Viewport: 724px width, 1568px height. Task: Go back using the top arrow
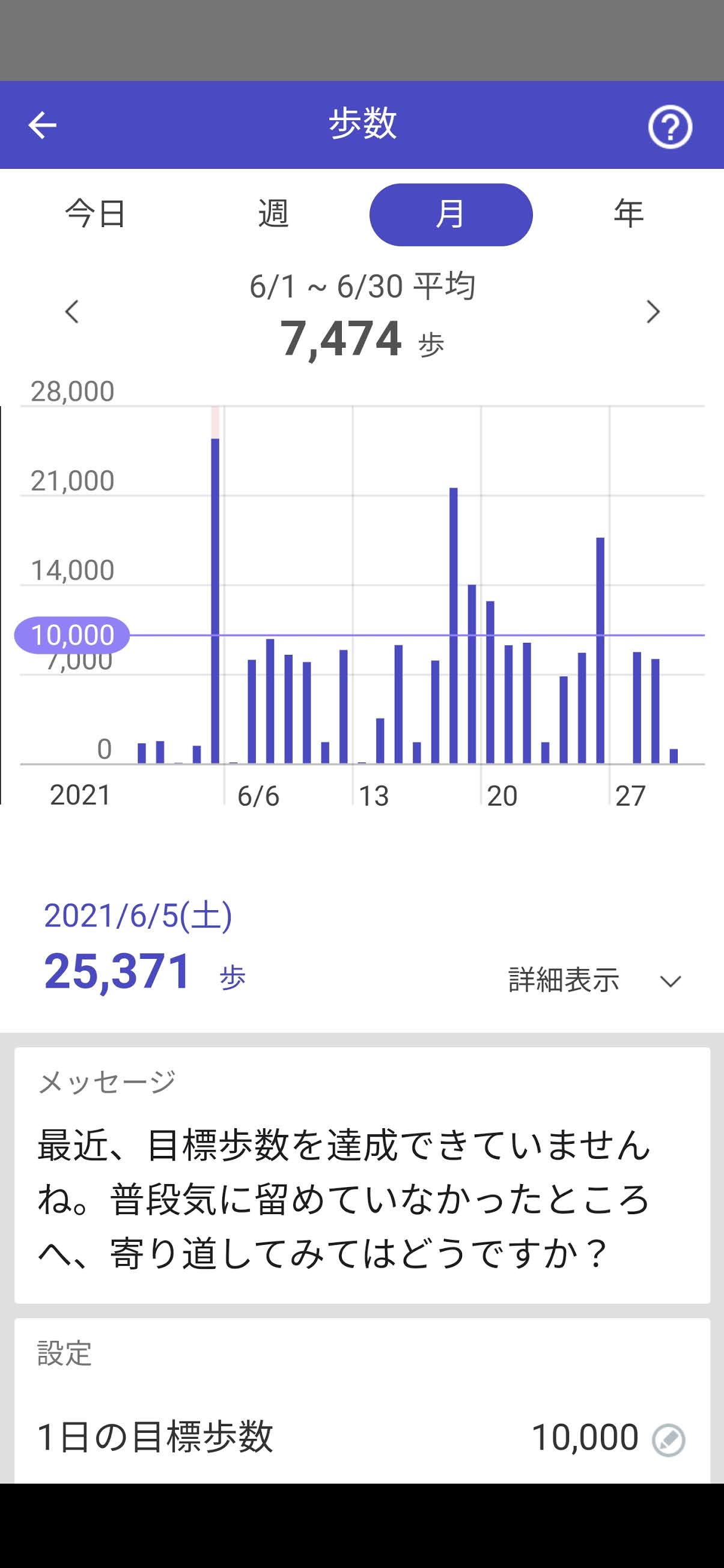43,126
